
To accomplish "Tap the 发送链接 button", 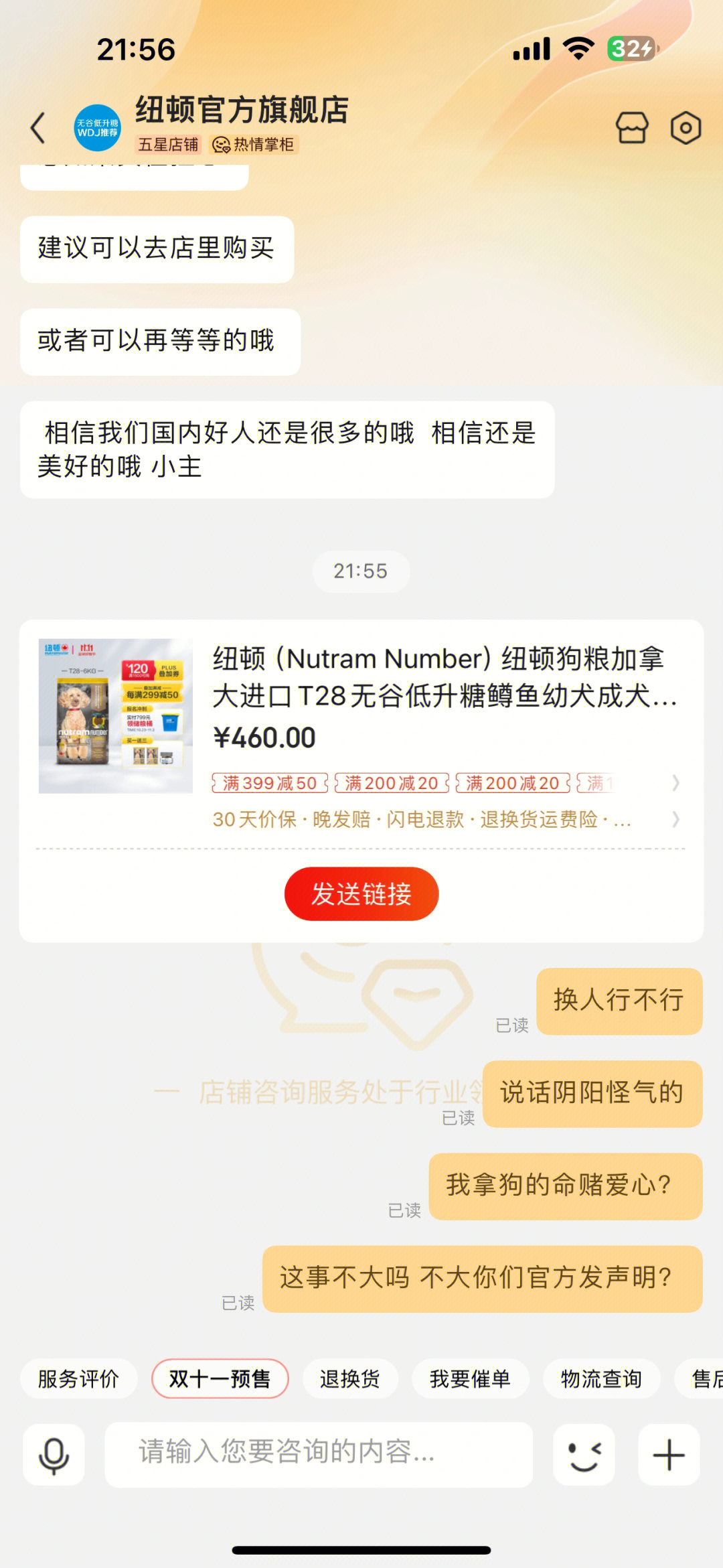I will tap(361, 894).
